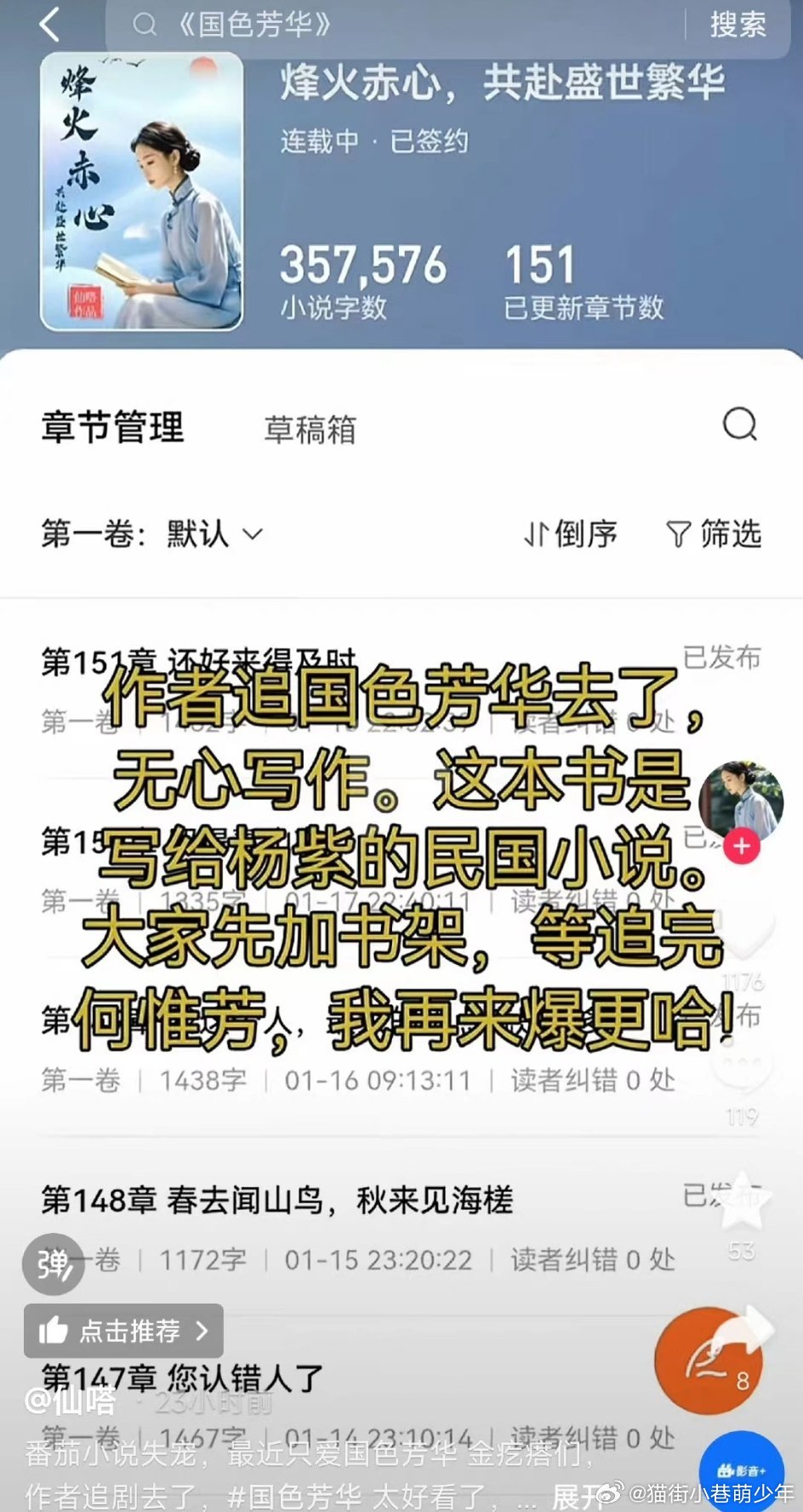Open the search field showing 《国色芳华》
Screen dimensions: 803x1512
click(396, 26)
